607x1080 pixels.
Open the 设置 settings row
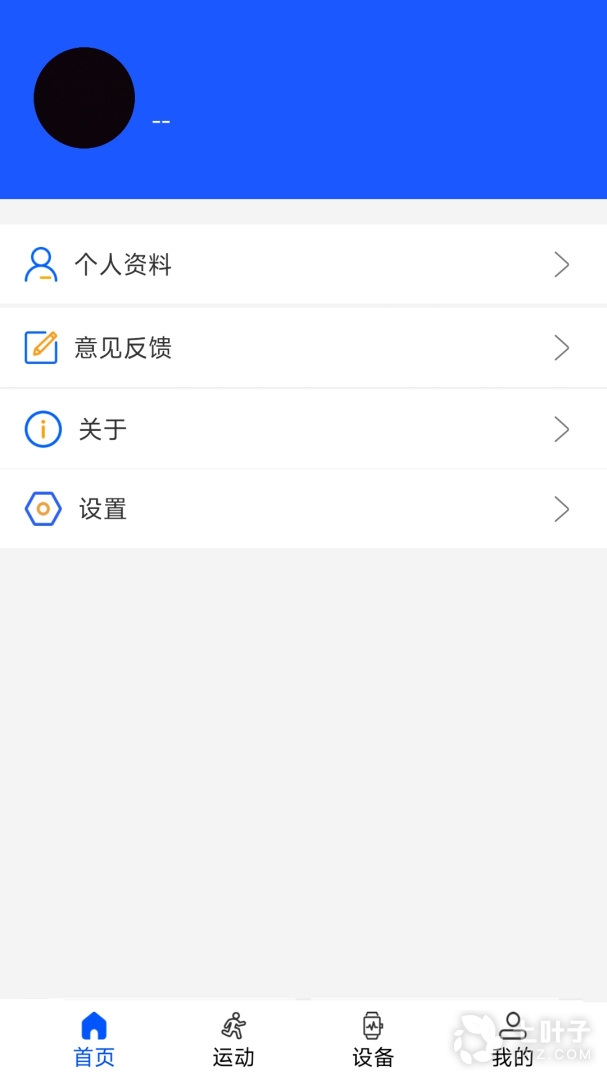(x=303, y=509)
